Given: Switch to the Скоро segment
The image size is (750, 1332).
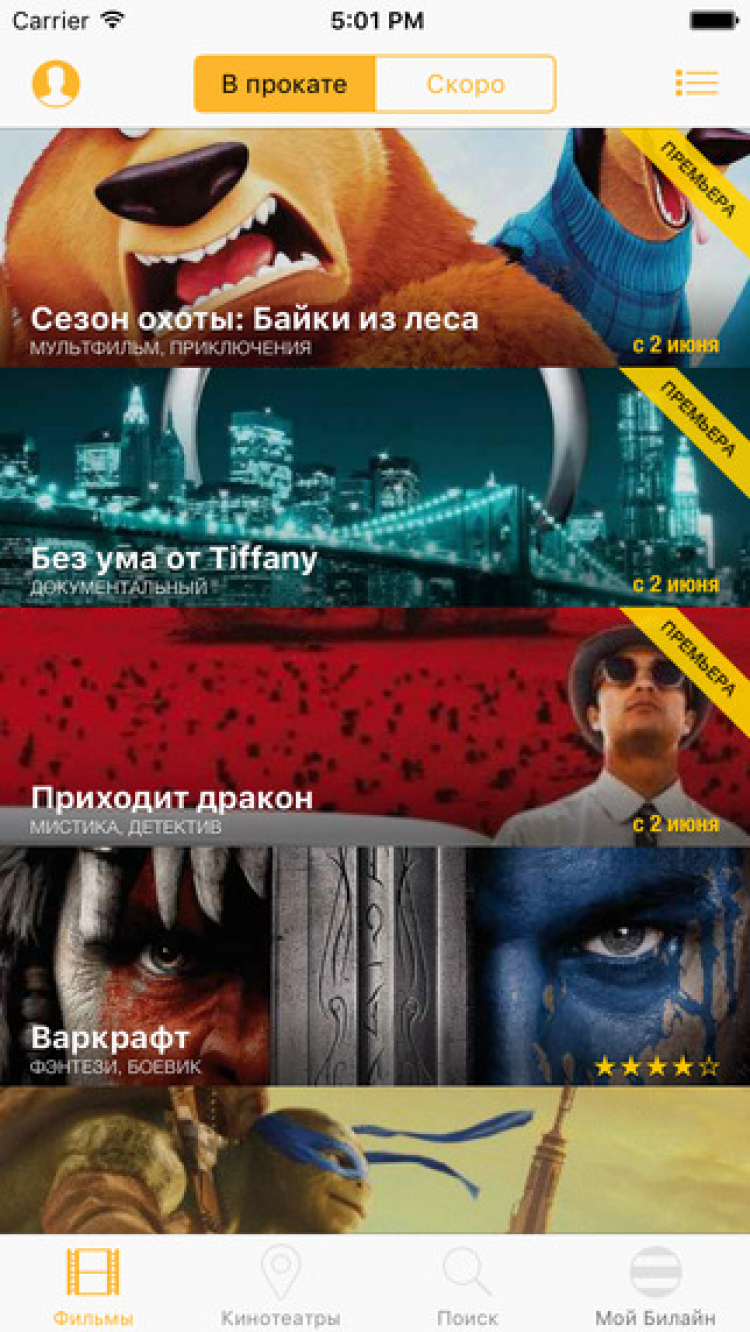Looking at the screenshot, I should 465,84.
